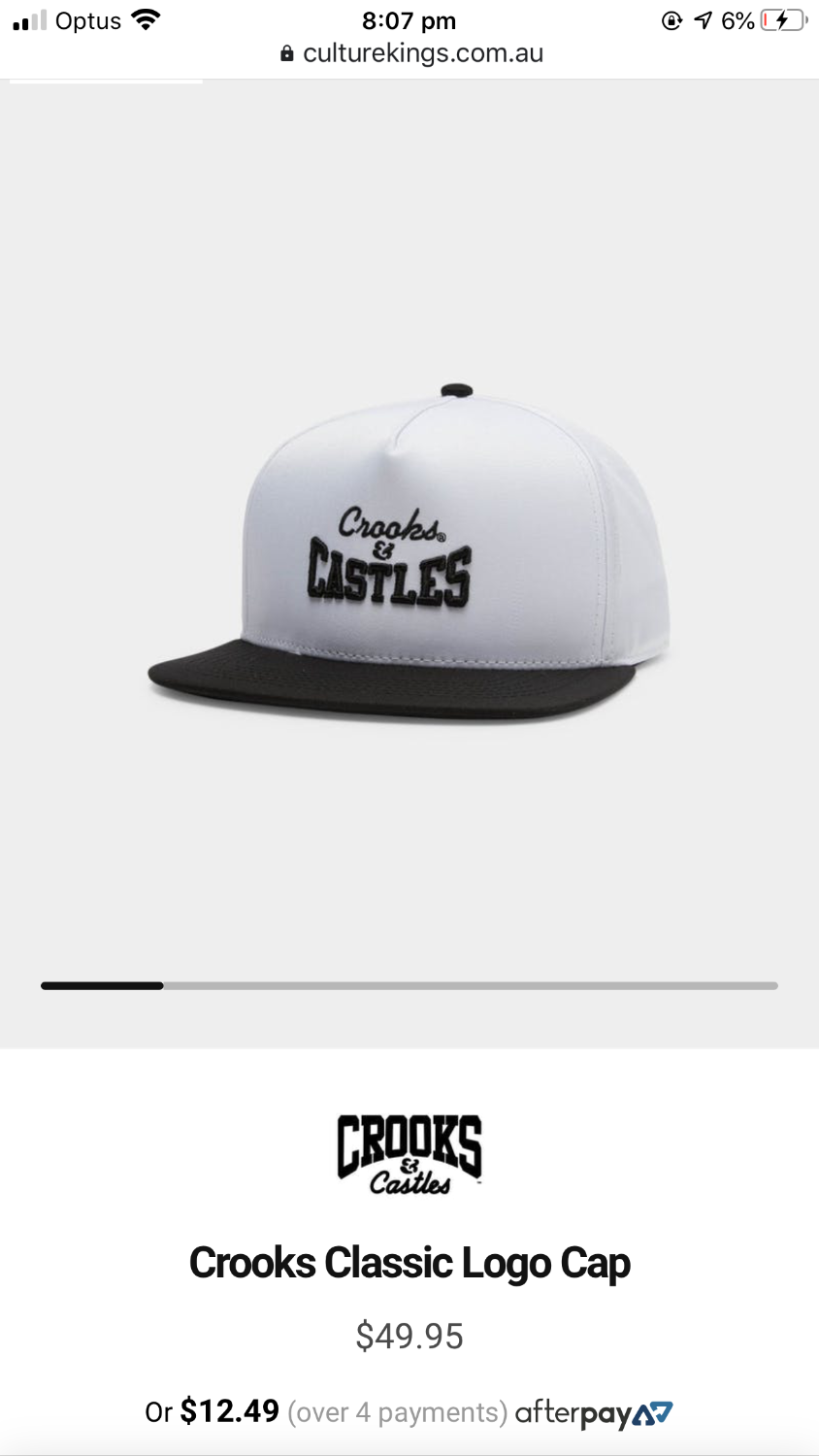819x1456 pixels.
Task: Open the white Crooks & Castles cap photo
Action: [x=409, y=552]
